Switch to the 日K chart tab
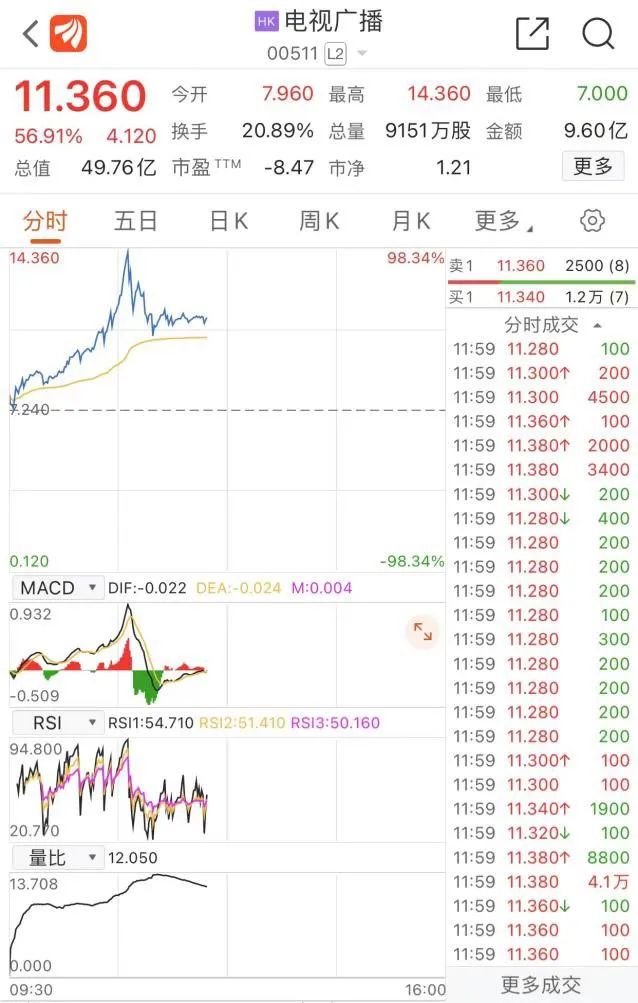 pyautogui.click(x=228, y=221)
